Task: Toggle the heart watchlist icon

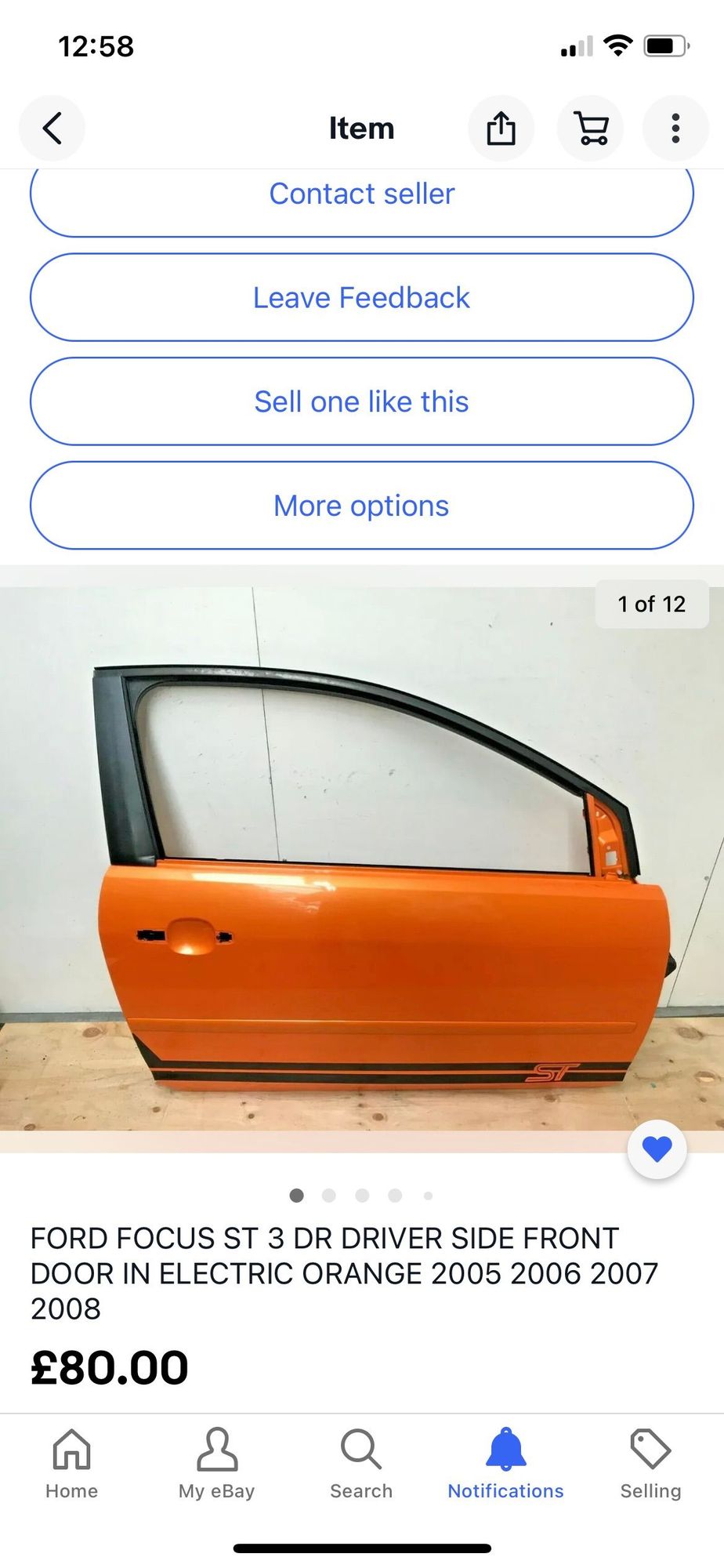Action: point(657,1149)
